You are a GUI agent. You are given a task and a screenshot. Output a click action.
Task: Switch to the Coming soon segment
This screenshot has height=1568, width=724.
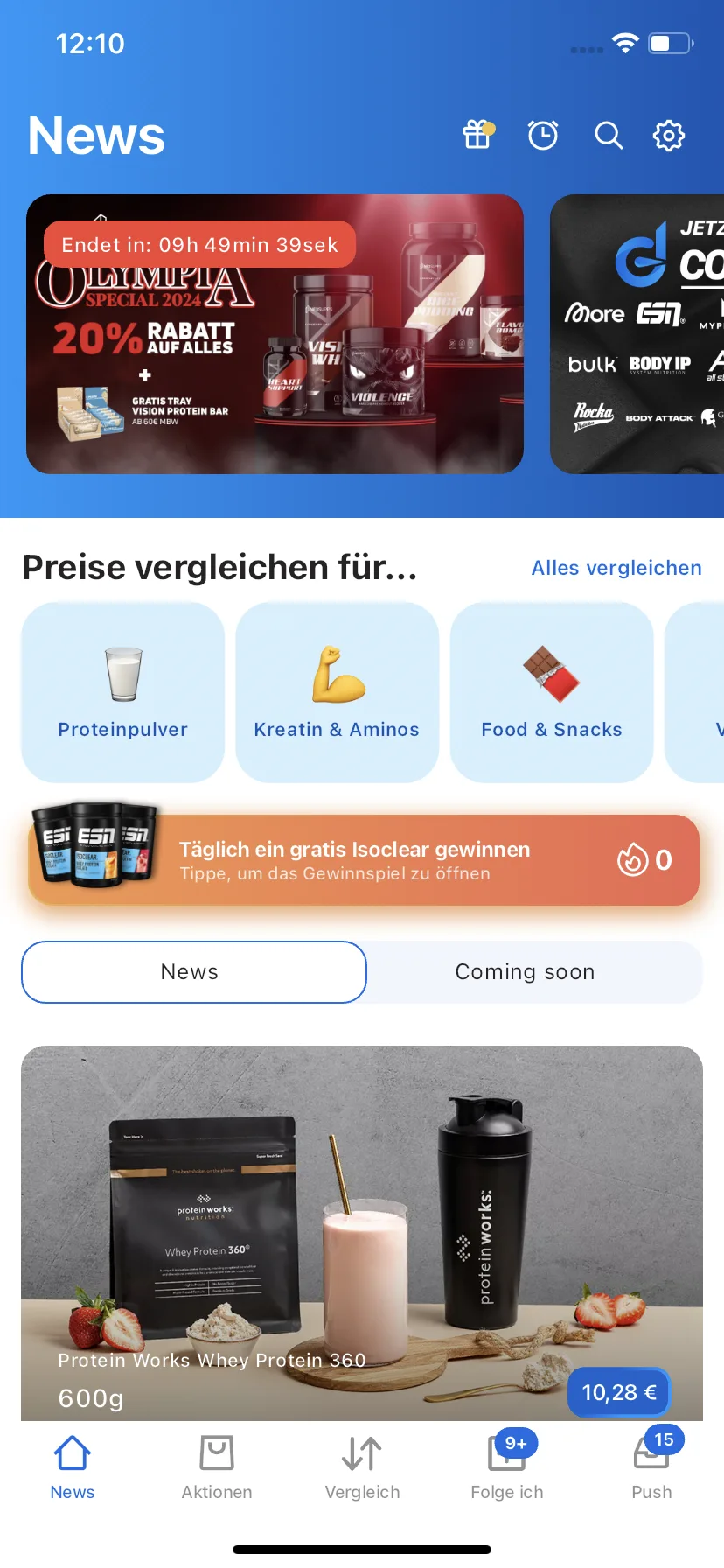click(525, 972)
